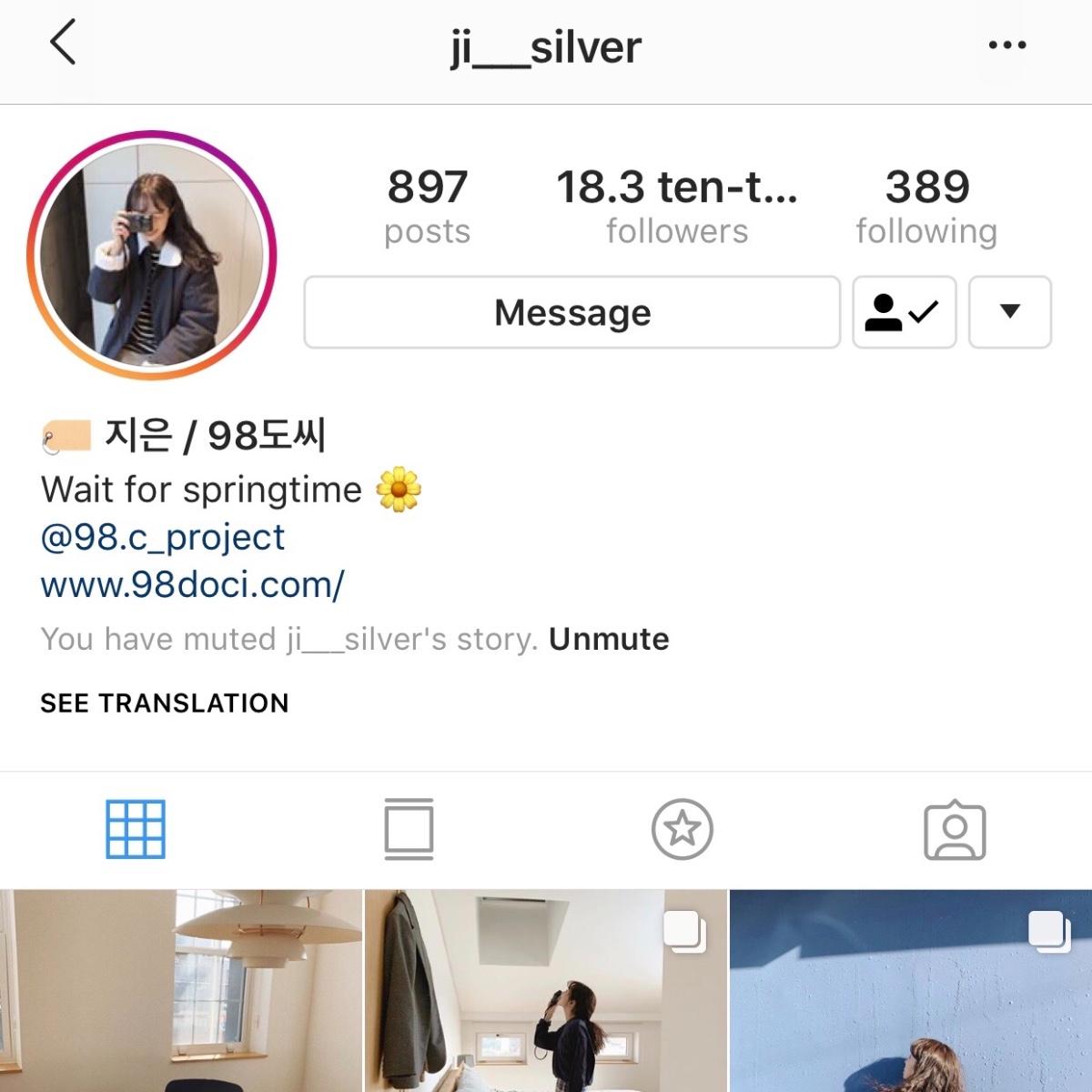Open the www.98doci.com website link
This screenshot has width=1092, height=1092.
[192, 584]
